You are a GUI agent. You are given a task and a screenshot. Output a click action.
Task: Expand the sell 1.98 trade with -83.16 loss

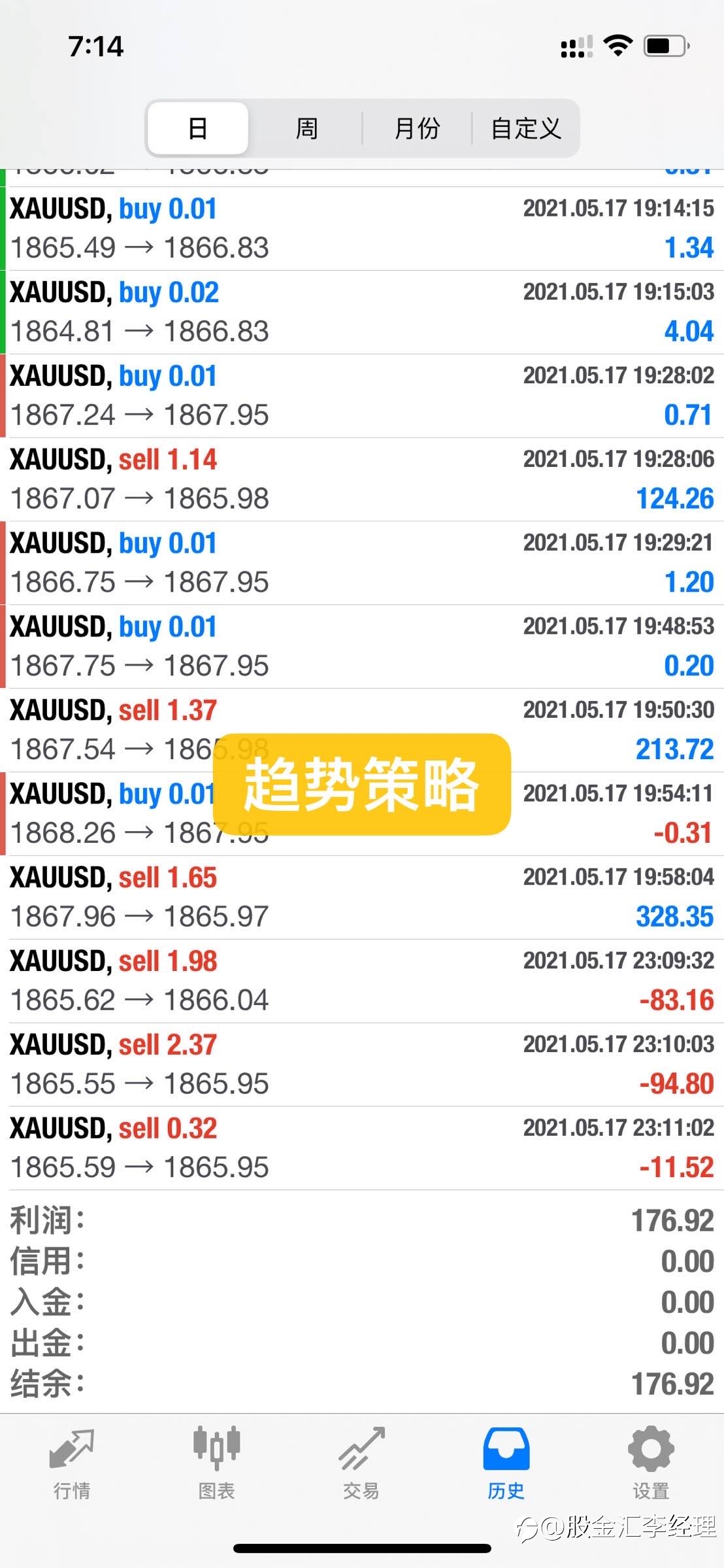pyautogui.click(x=362, y=981)
